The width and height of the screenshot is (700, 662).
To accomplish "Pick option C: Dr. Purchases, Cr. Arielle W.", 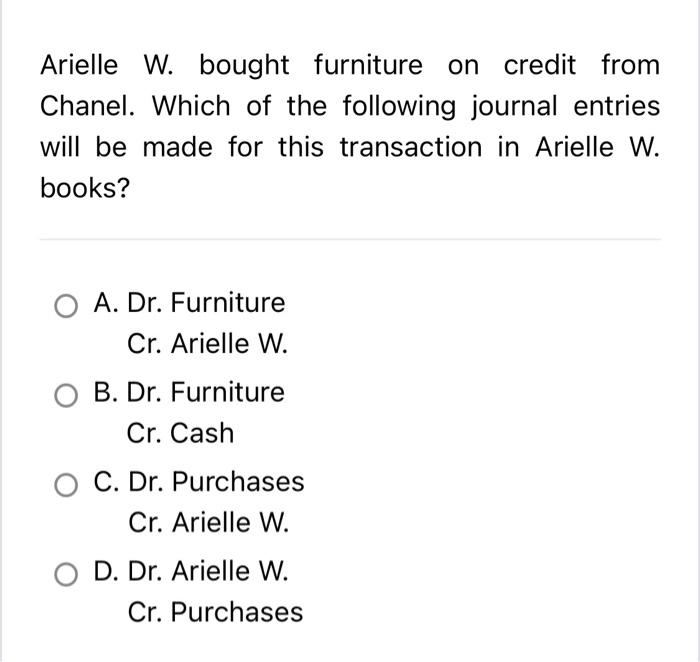I will 67,484.
